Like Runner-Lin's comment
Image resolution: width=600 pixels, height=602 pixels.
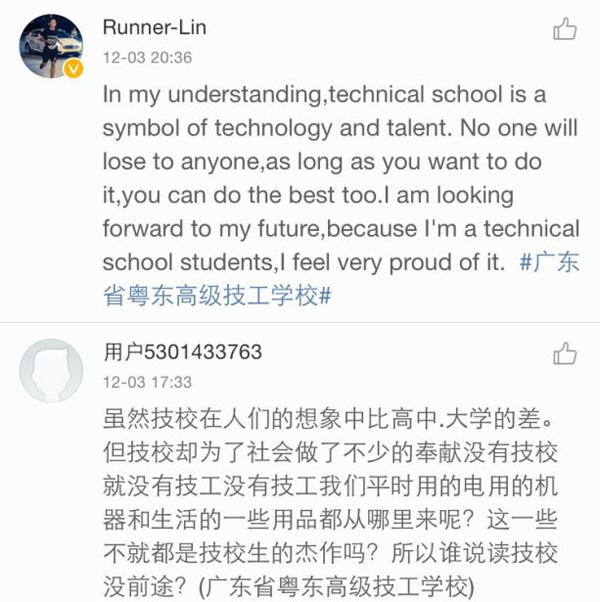coord(565,29)
